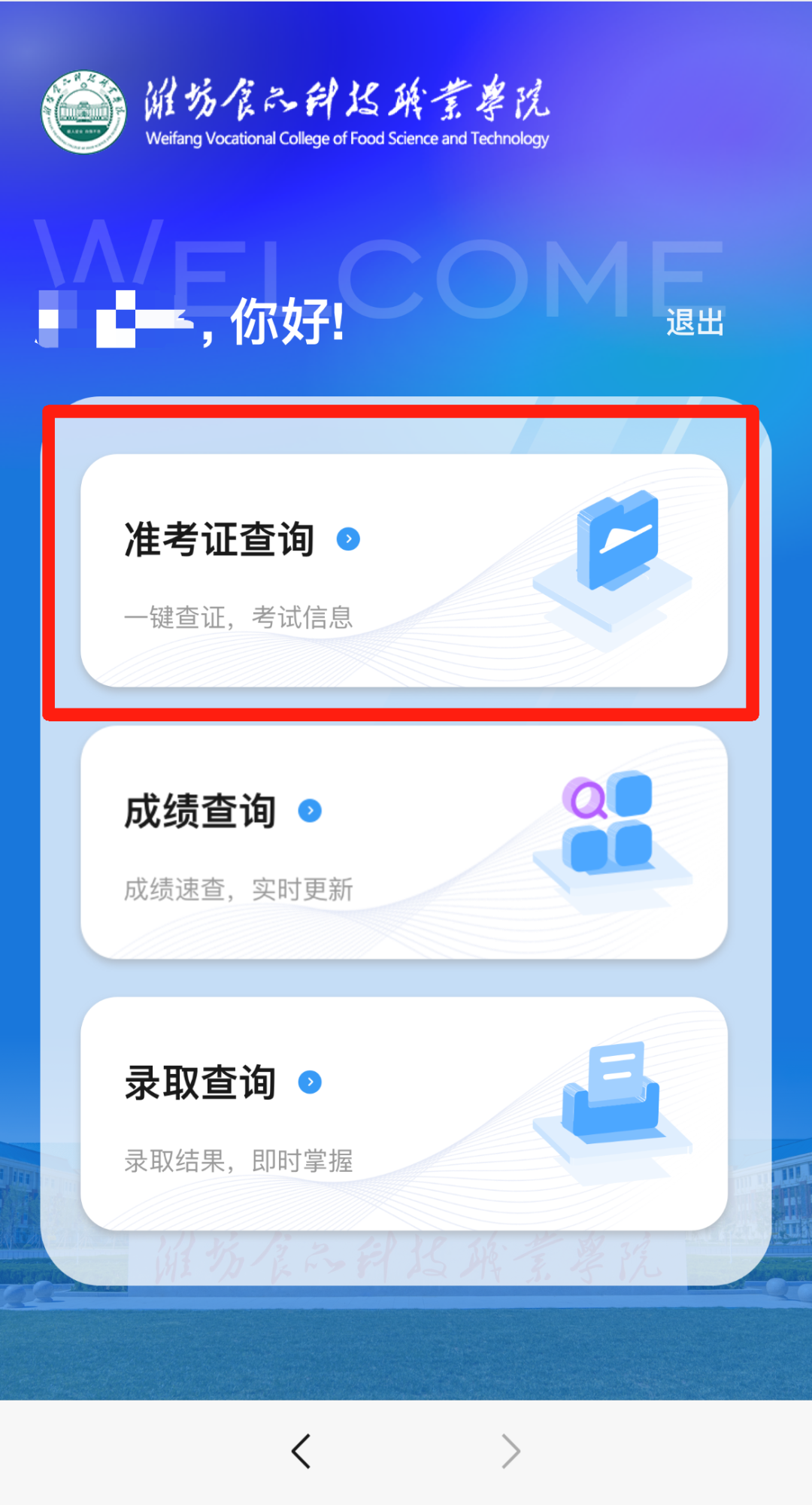Go back with the browser back arrow
812x1505 pixels.
pyautogui.click(x=301, y=1451)
